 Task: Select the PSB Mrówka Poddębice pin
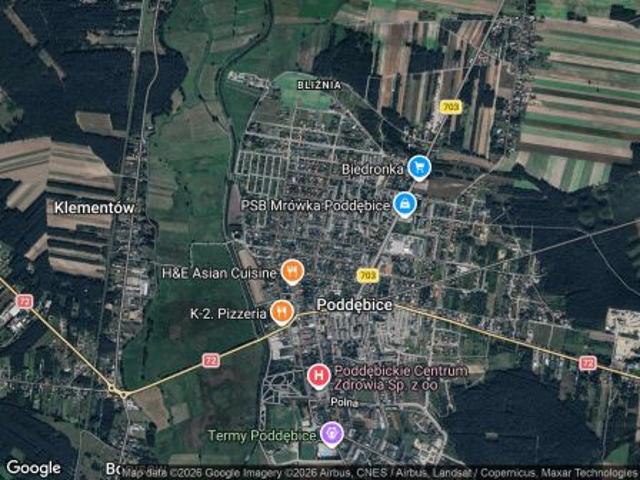click(404, 204)
